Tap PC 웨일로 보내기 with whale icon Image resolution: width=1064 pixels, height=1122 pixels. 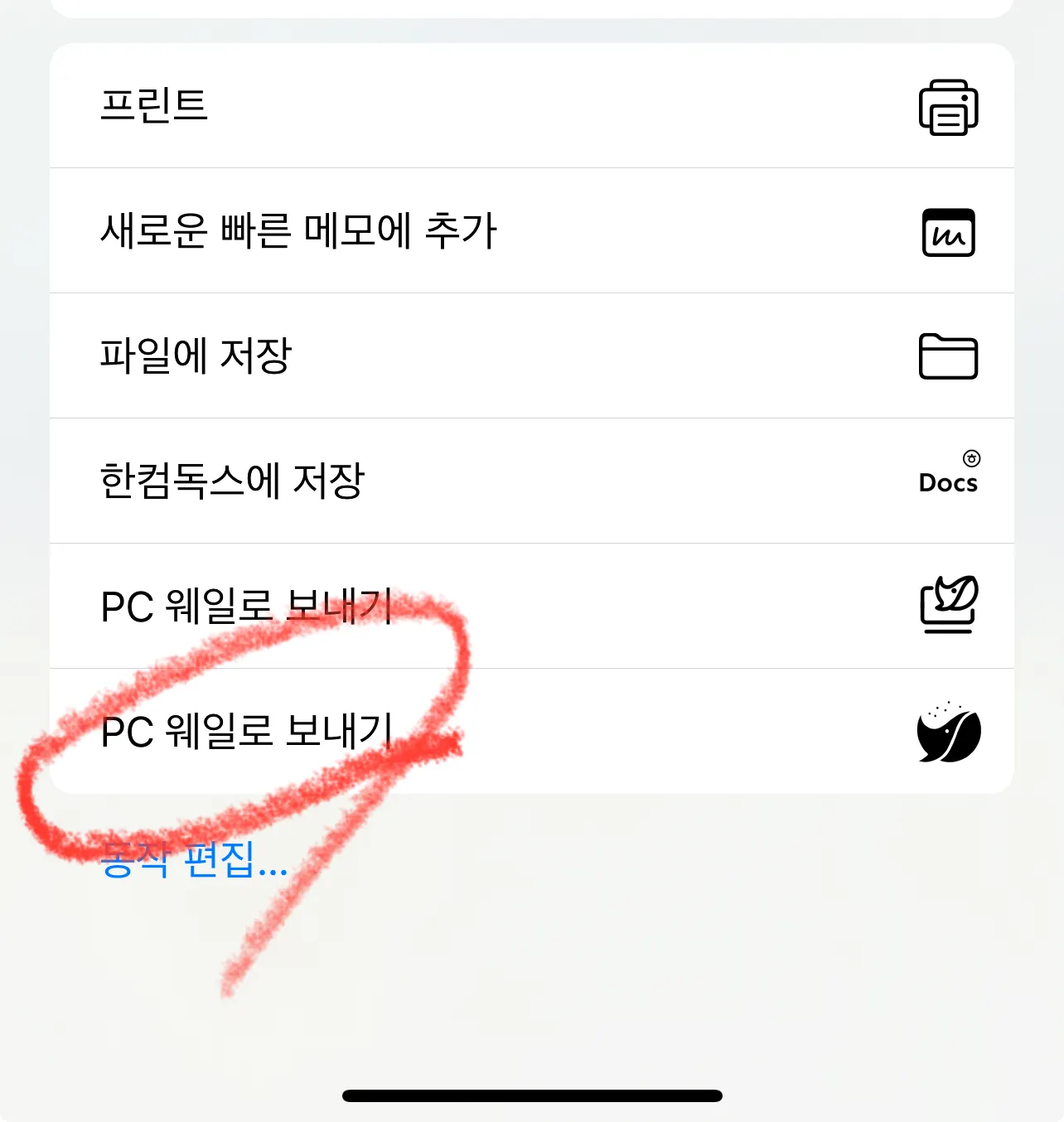pyautogui.click(x=530, y=732)
